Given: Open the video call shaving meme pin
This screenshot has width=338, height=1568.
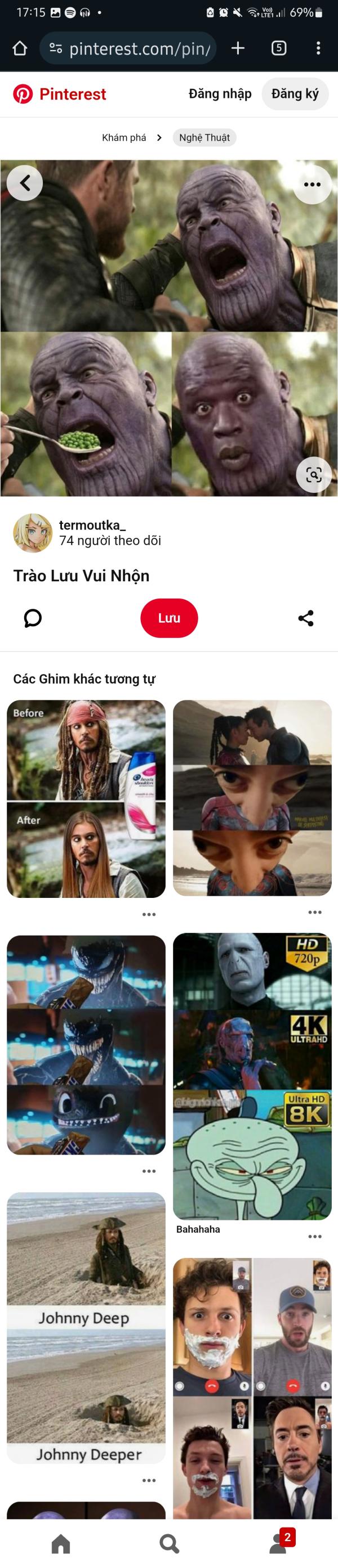Looking at the screenshot, I should [252, 1388].
